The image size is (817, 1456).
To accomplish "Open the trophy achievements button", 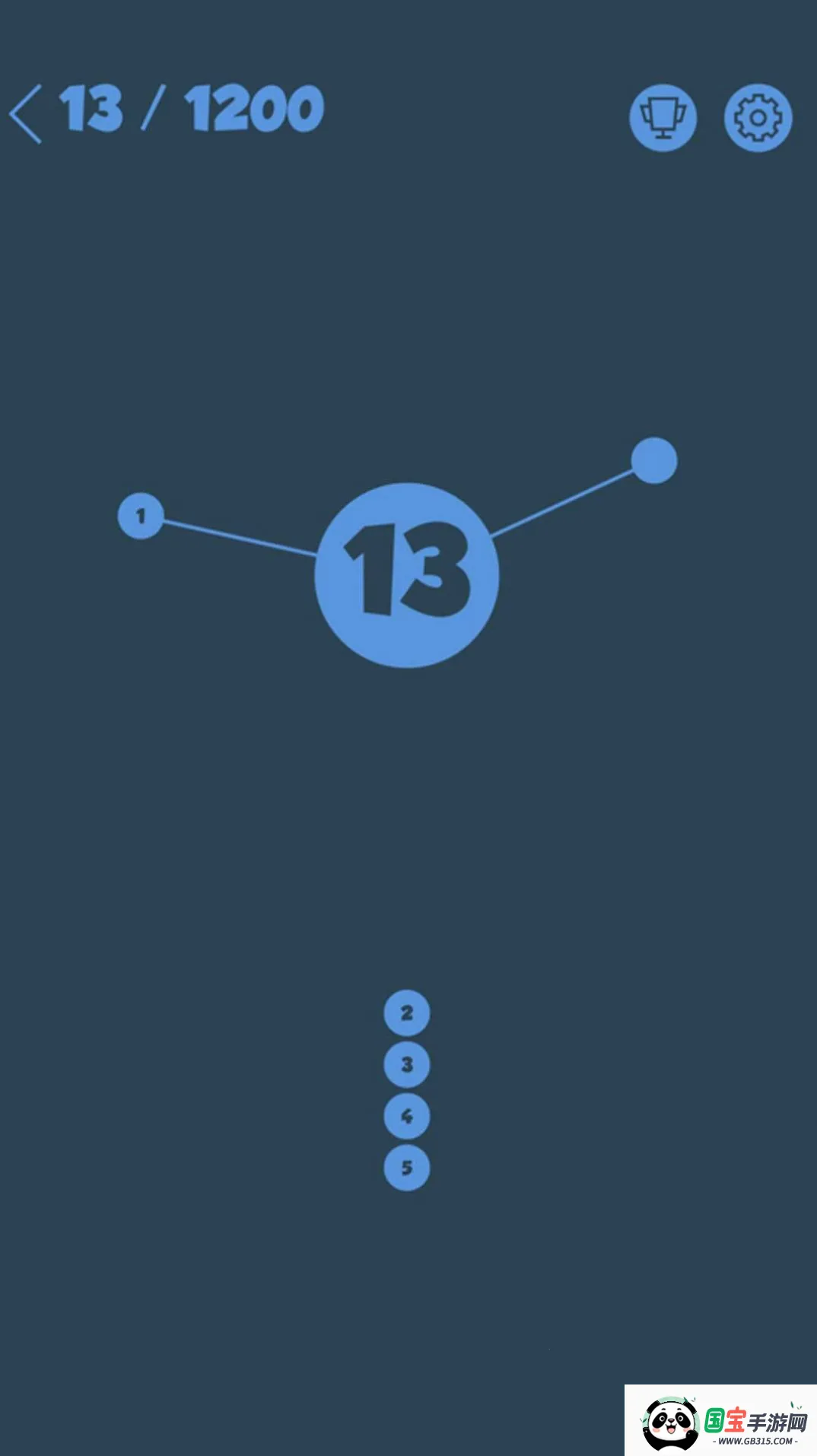I will click(x=663, y=118).
